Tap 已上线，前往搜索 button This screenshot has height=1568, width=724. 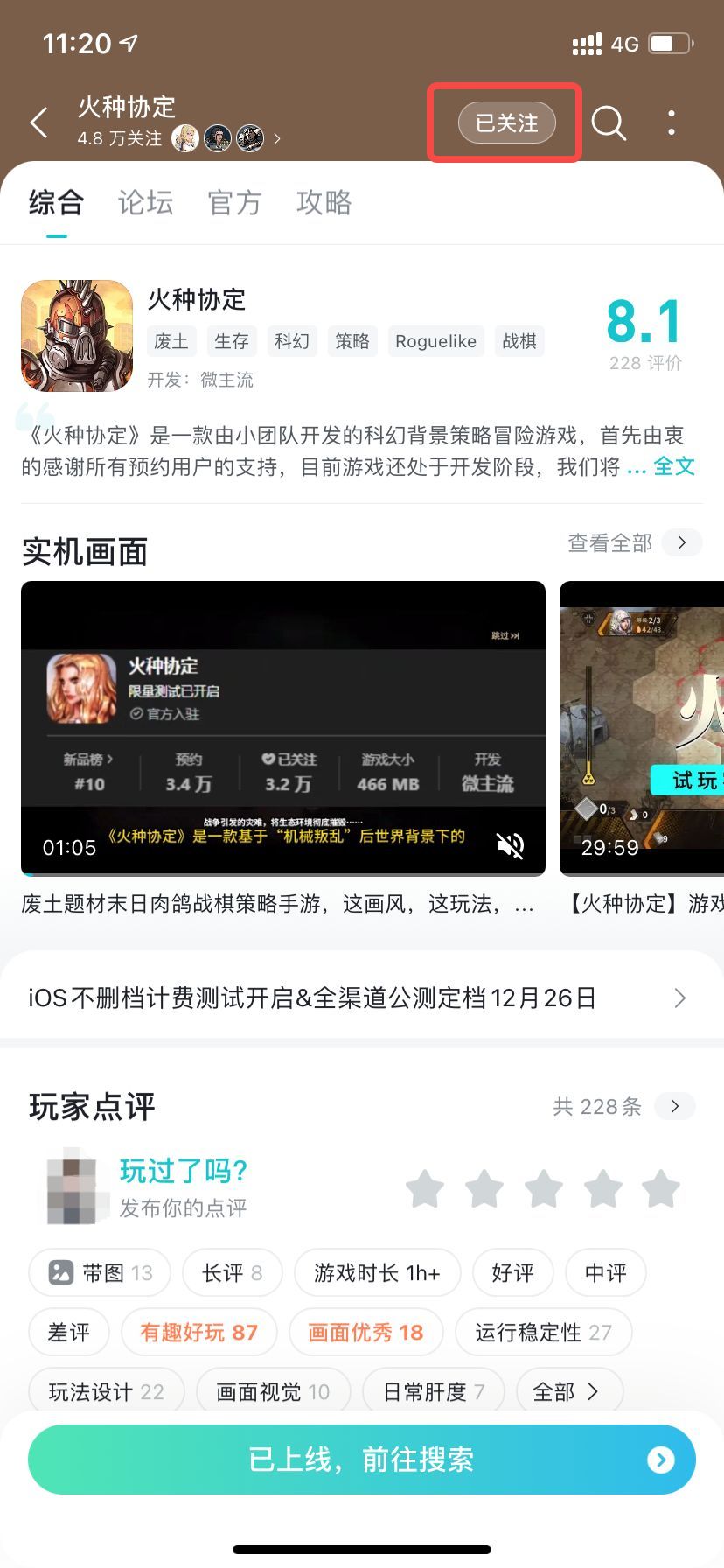362,1459
